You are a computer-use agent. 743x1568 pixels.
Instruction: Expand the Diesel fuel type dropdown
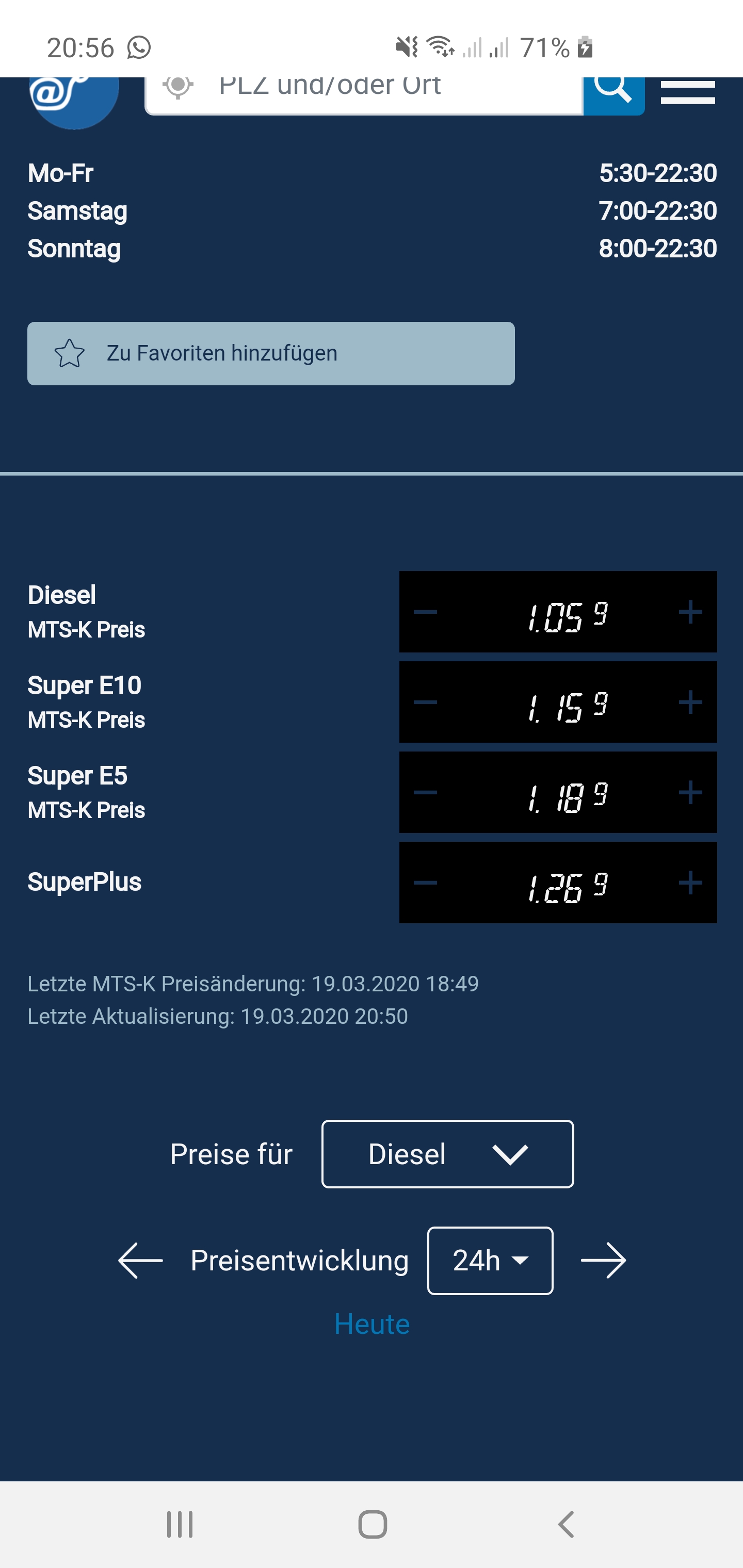448,1154
